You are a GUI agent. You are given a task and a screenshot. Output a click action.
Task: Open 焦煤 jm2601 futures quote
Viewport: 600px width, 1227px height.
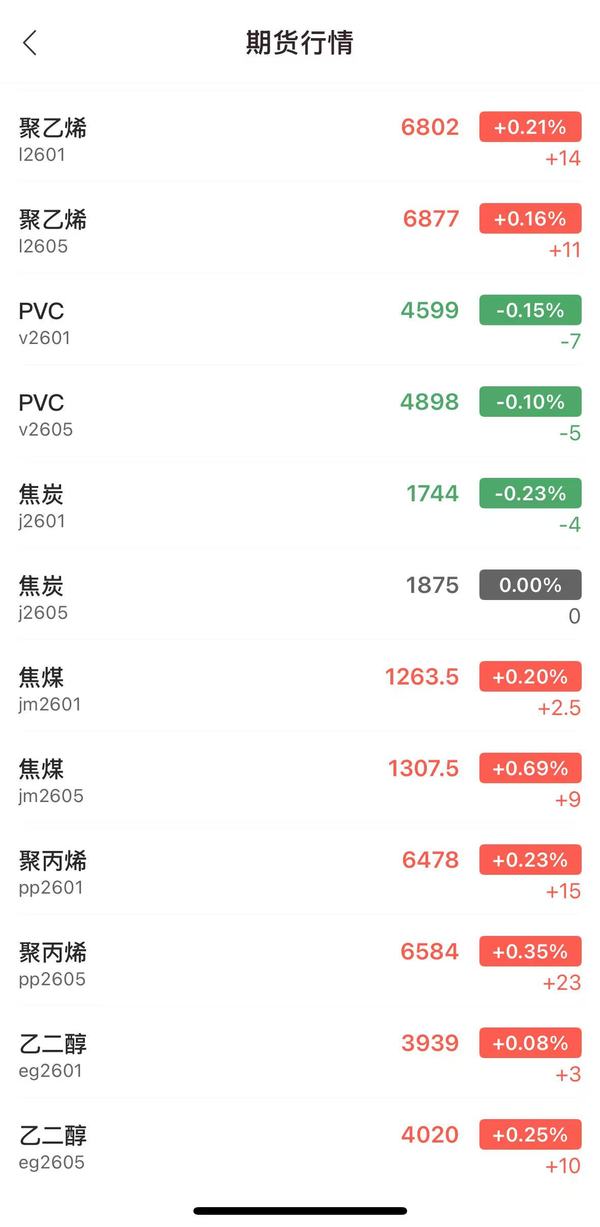[x=300, y=690]
